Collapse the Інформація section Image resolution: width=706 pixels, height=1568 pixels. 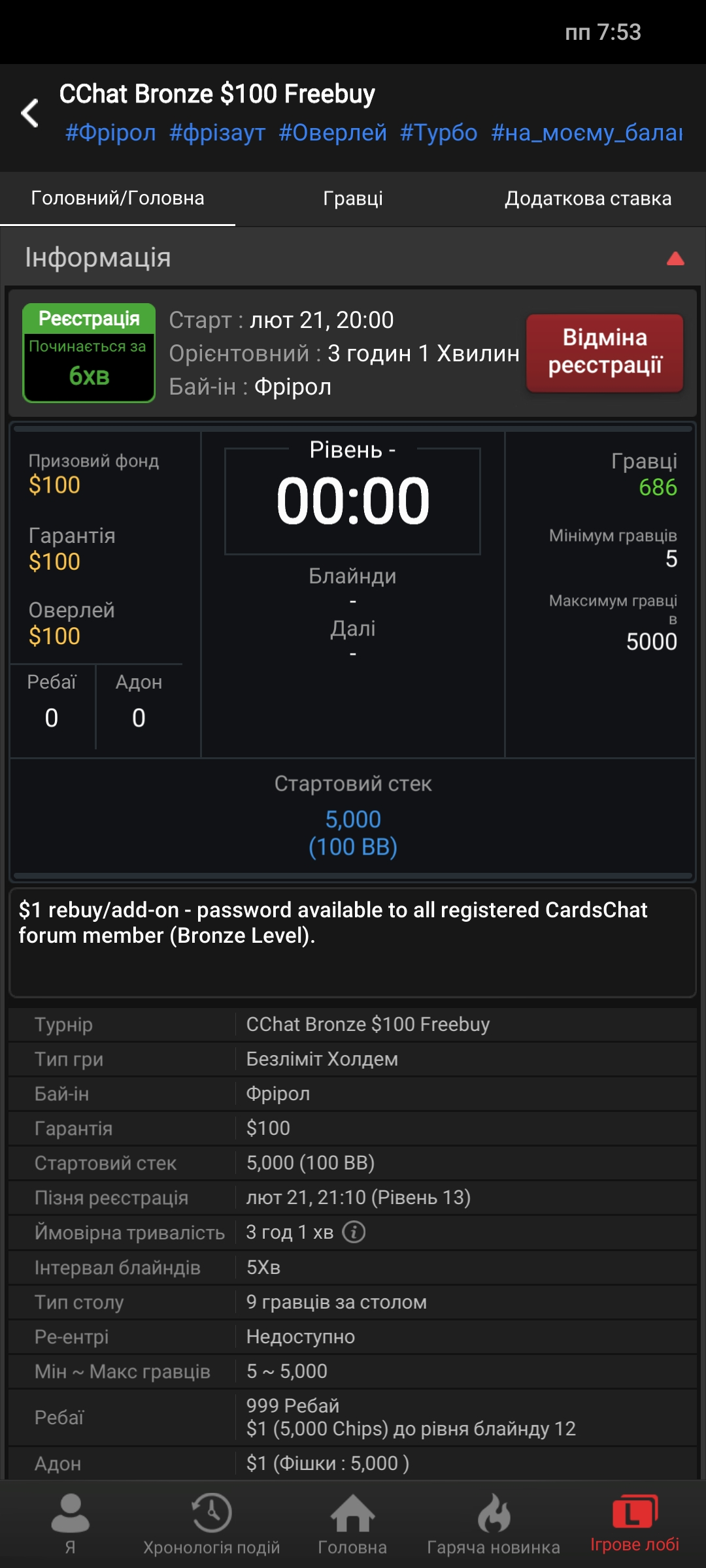[x=675, y=259]
